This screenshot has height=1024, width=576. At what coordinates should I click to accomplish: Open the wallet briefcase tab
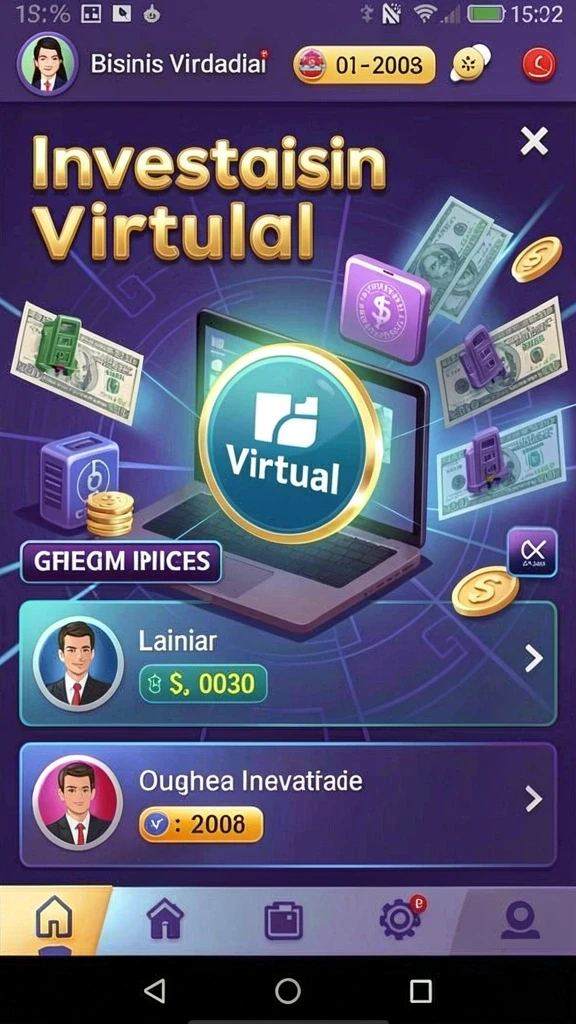[284, 921]
